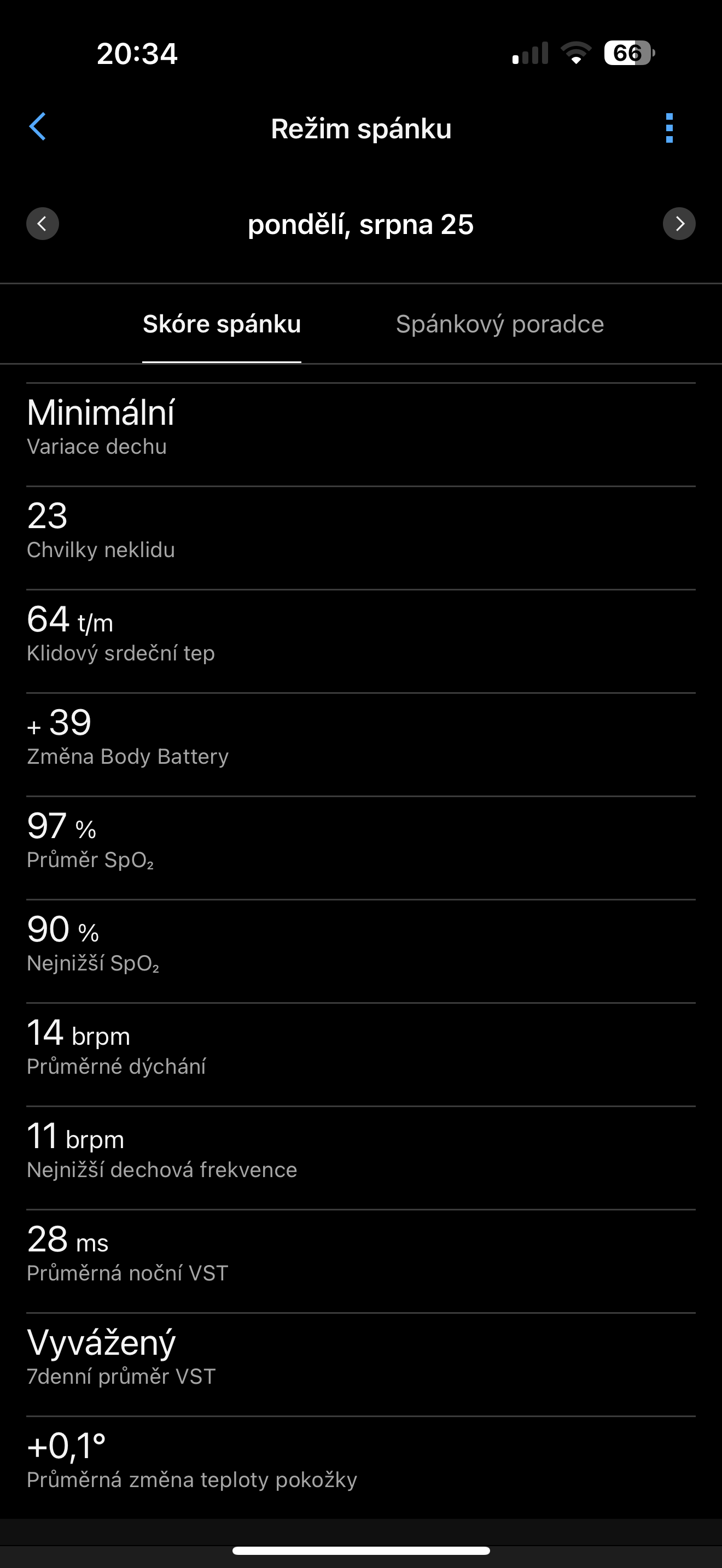Image resolution: width=722 pixels, height=1568 pixels.
Task: Switch to the Spánkový poradce tab
Action: (499, 324)
